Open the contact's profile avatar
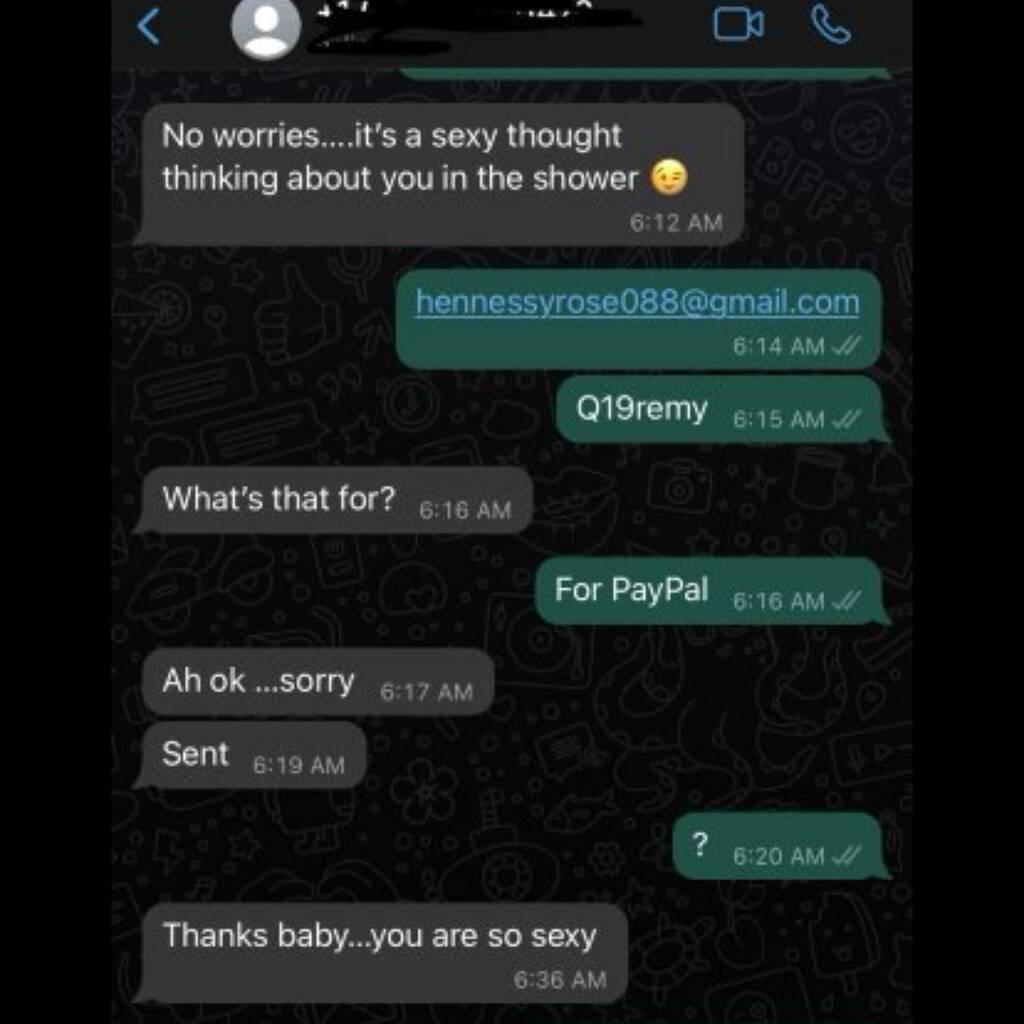This screenshot has height=1024, width=1024. coord(265,28)
